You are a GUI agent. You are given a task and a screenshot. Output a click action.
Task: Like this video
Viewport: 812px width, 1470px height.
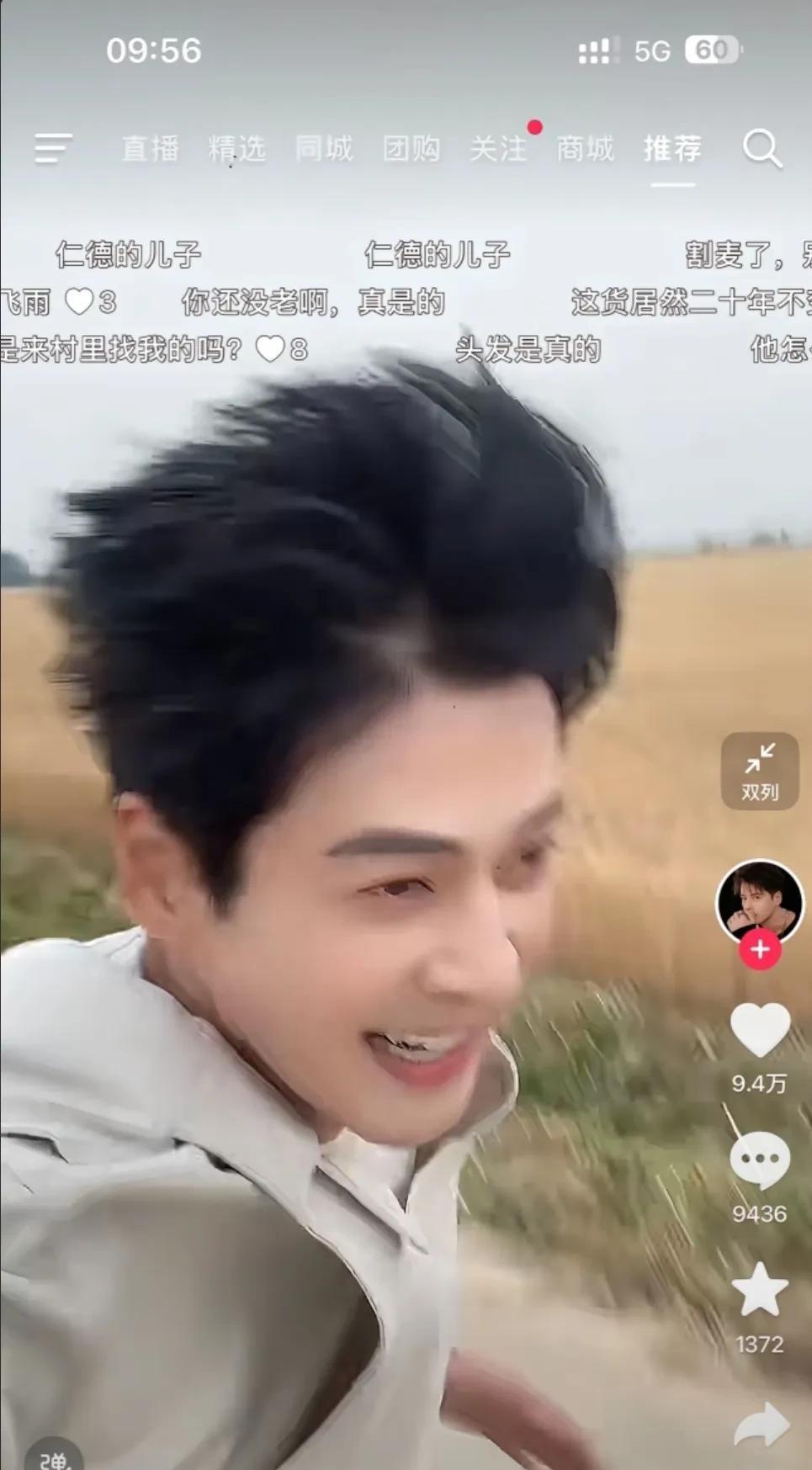pos(760,1030)
